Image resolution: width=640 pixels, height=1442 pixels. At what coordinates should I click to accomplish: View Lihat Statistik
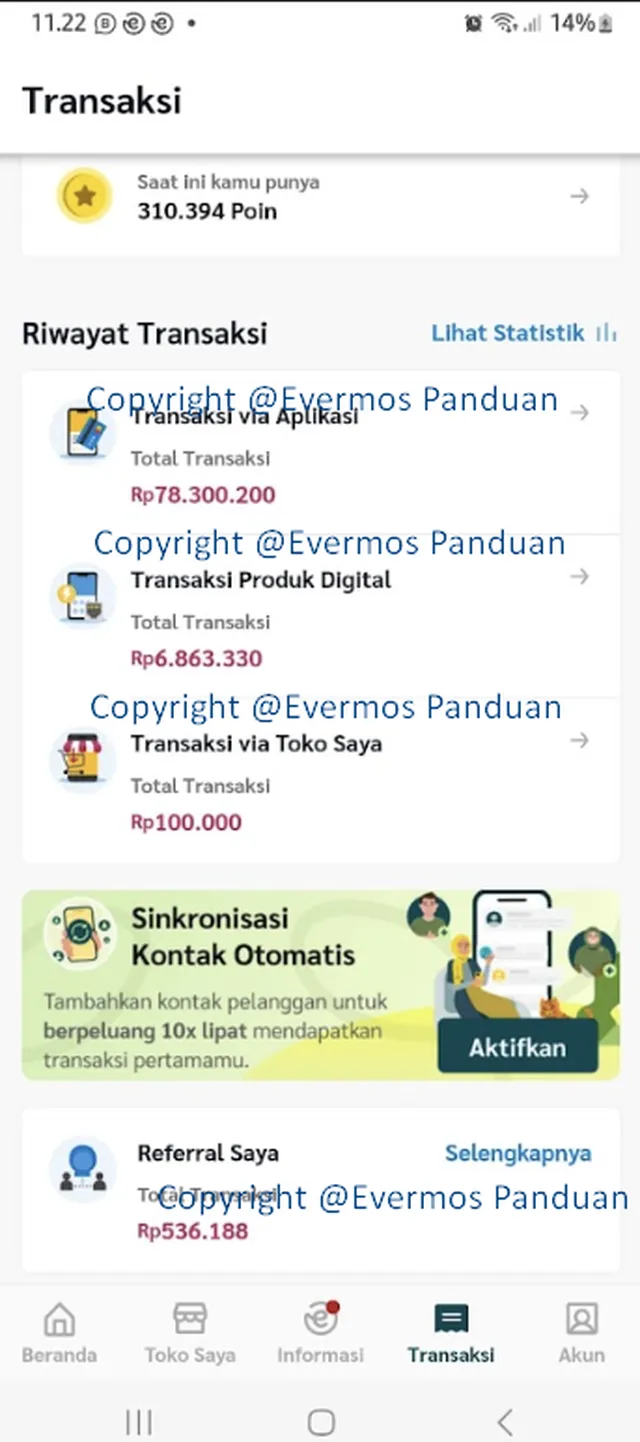(522, 333)
